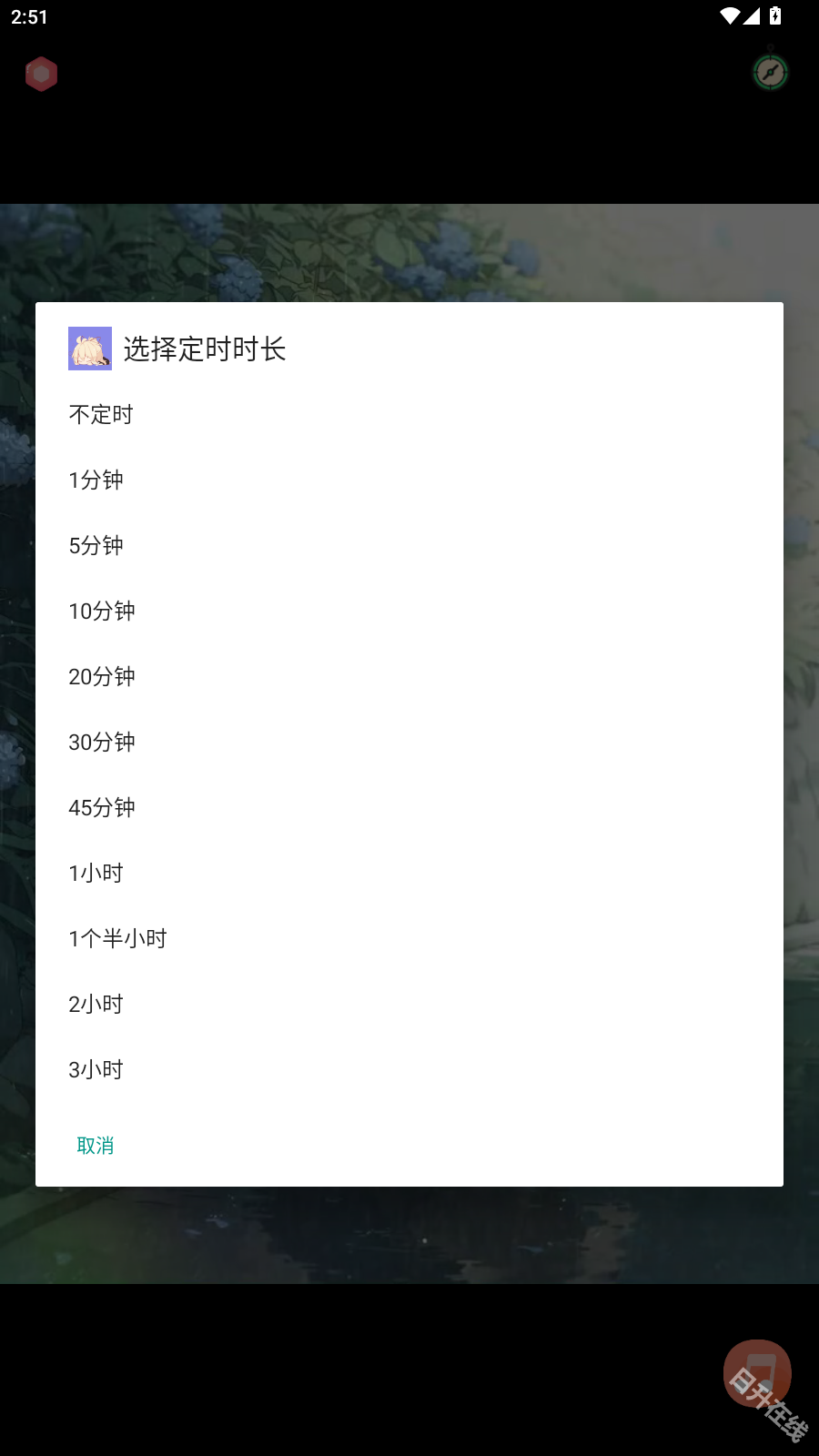The width and height of the screenshot is (819, 1456).
Task: Select 不定时 to disable the timer
Action: (x=100, y=414)
